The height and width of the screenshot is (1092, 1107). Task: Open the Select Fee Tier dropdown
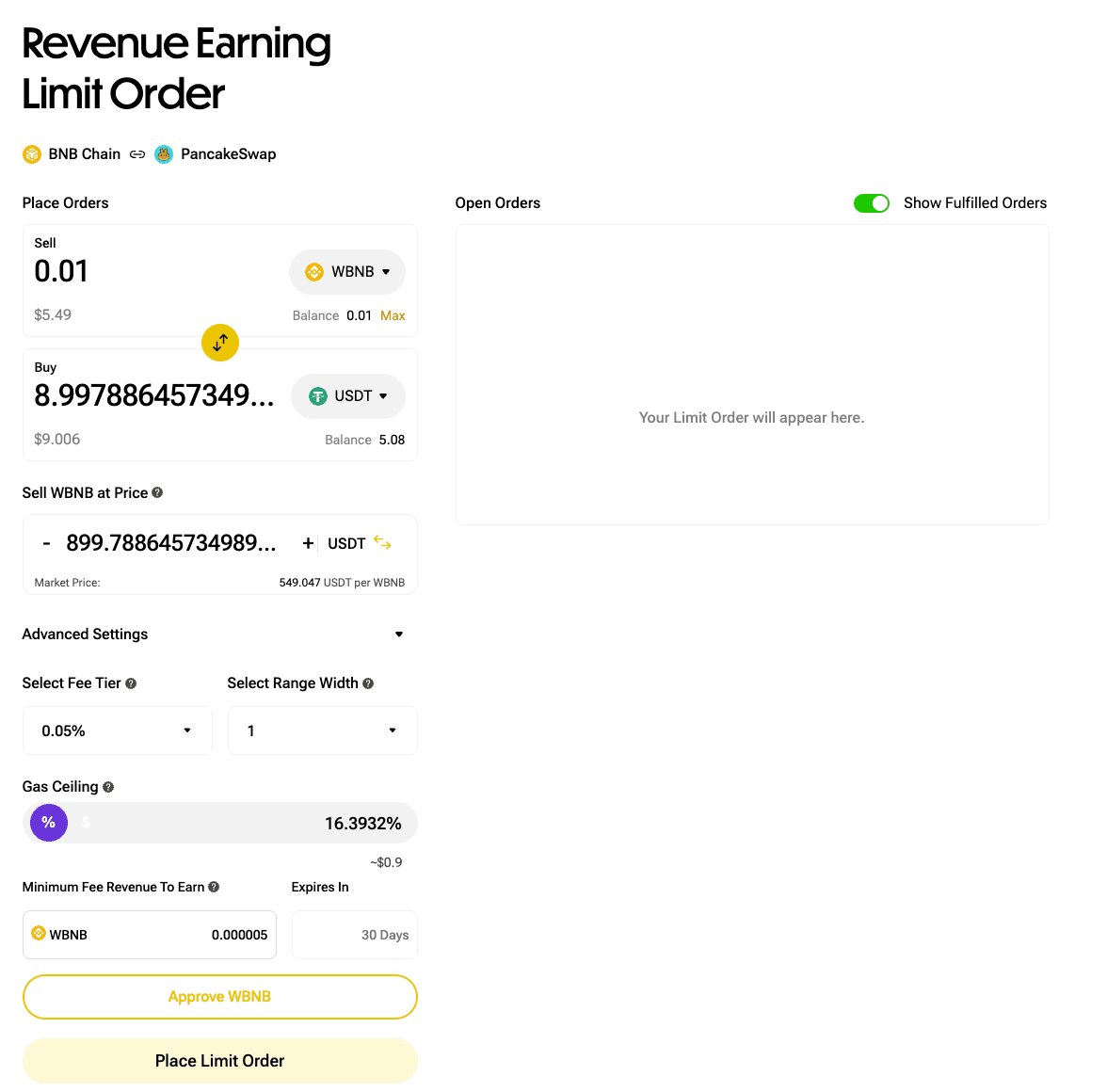pos(117,731)
